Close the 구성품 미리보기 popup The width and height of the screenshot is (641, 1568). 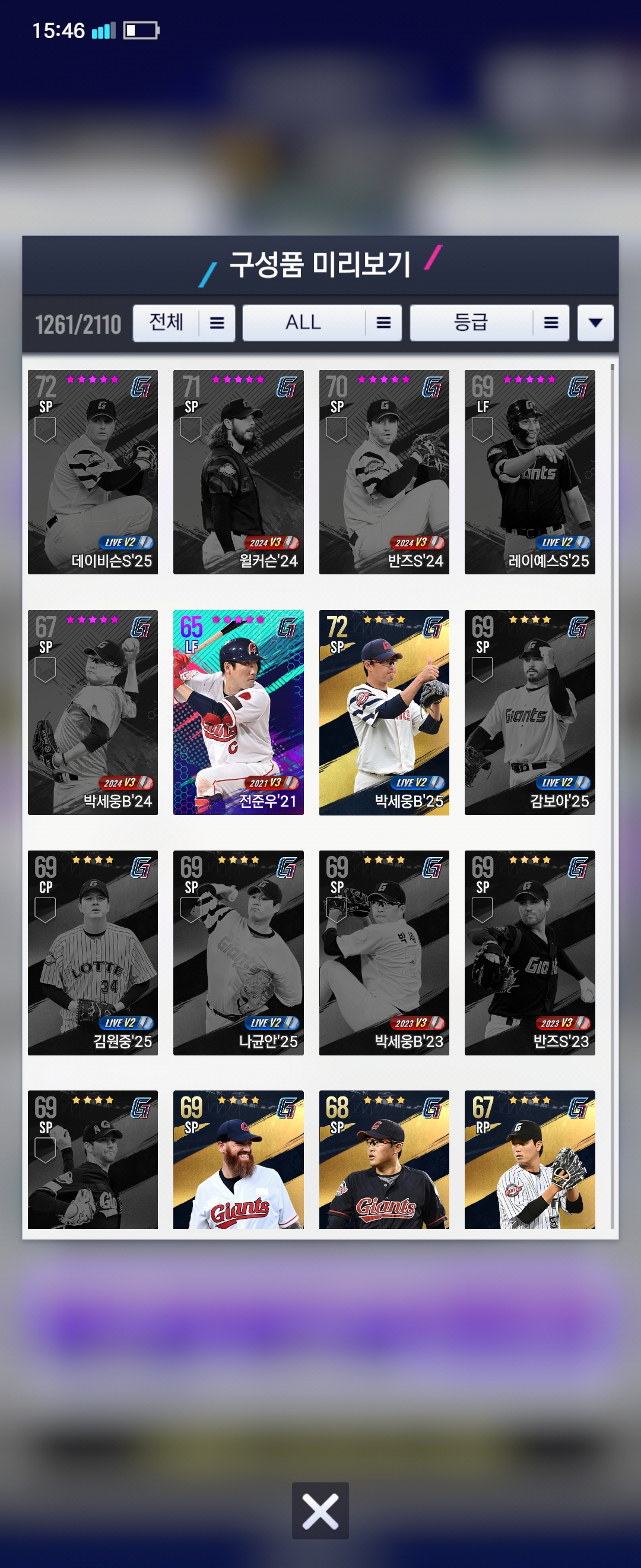pyautogui.click(x=320, y=1510)
